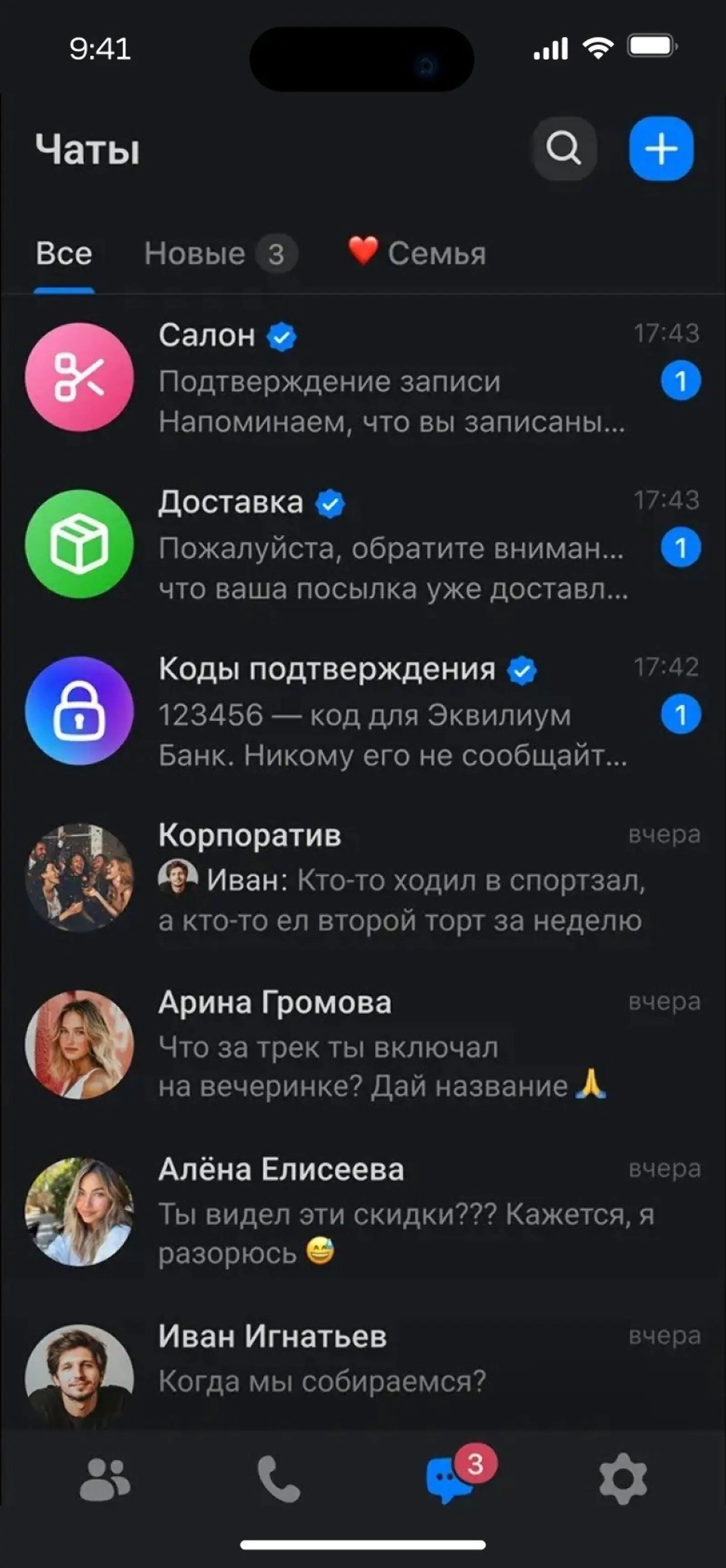Select the Семья folder tab
Viewport: 726px width, 1568px height.
tap(418, 253)
